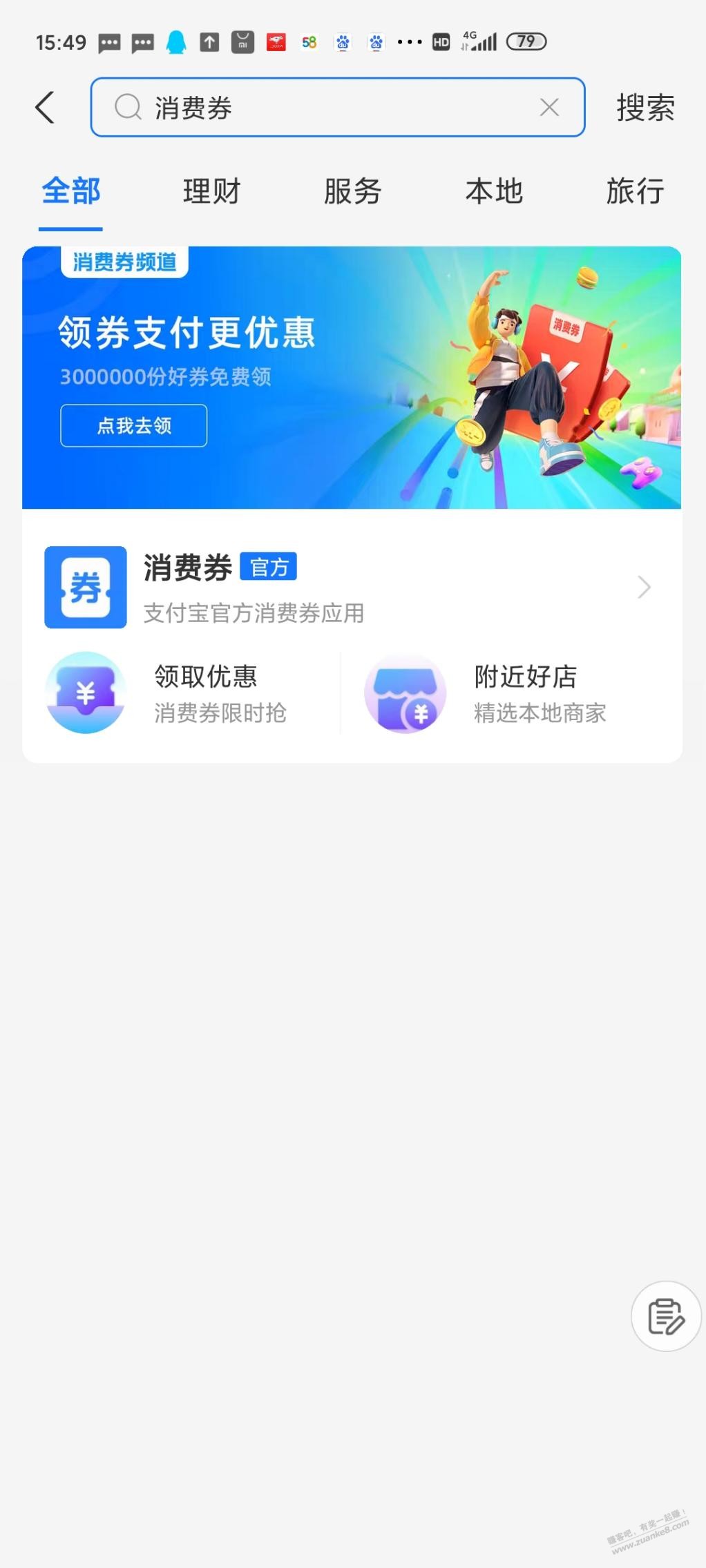Screen dimensions: 706x1568
Task: Open 附近好店 精选本地商家
Action: (508, 693)
